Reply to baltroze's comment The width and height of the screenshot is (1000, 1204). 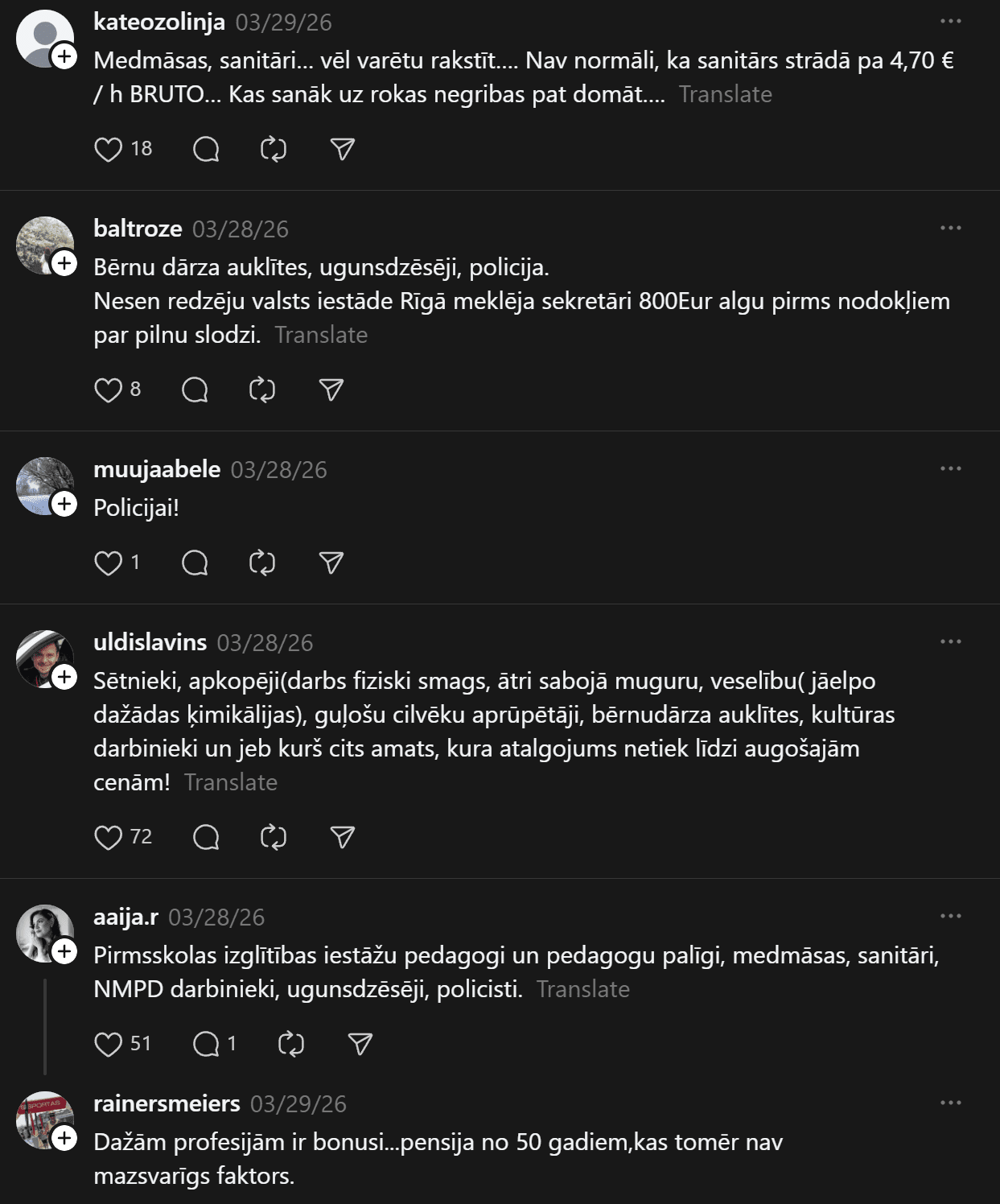pos(195,390)
